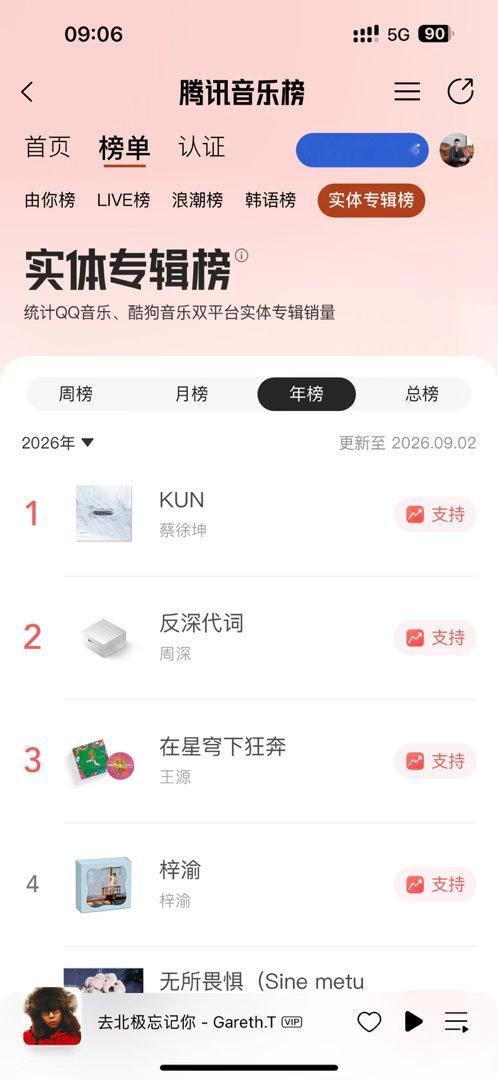This screenshot has width=498, height=1080.
Task: Play the current song in mini player
Action: click(x=413, y=1021)
